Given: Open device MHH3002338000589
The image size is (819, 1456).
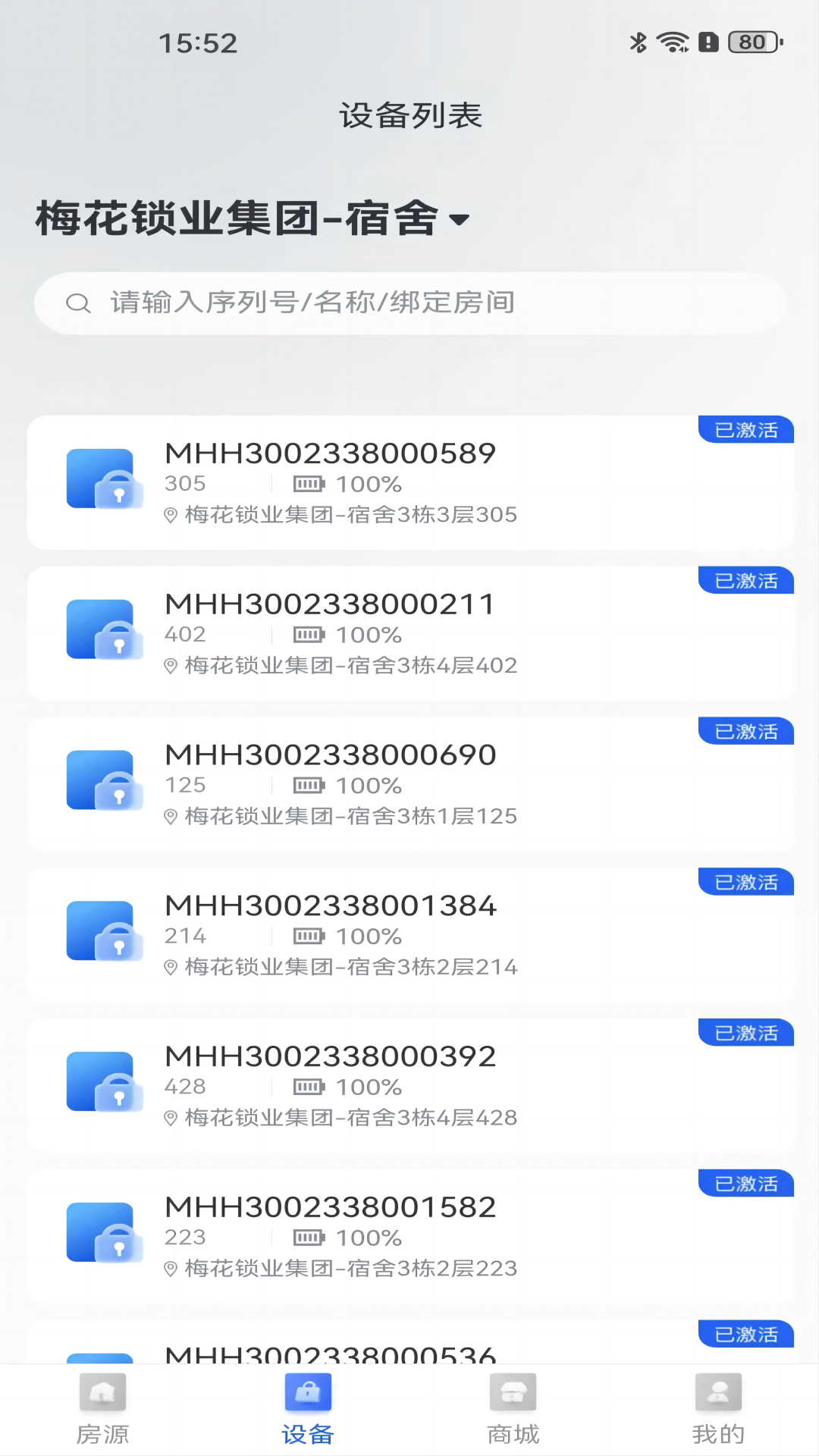Looking at the screenshot, I should [409, 482].
